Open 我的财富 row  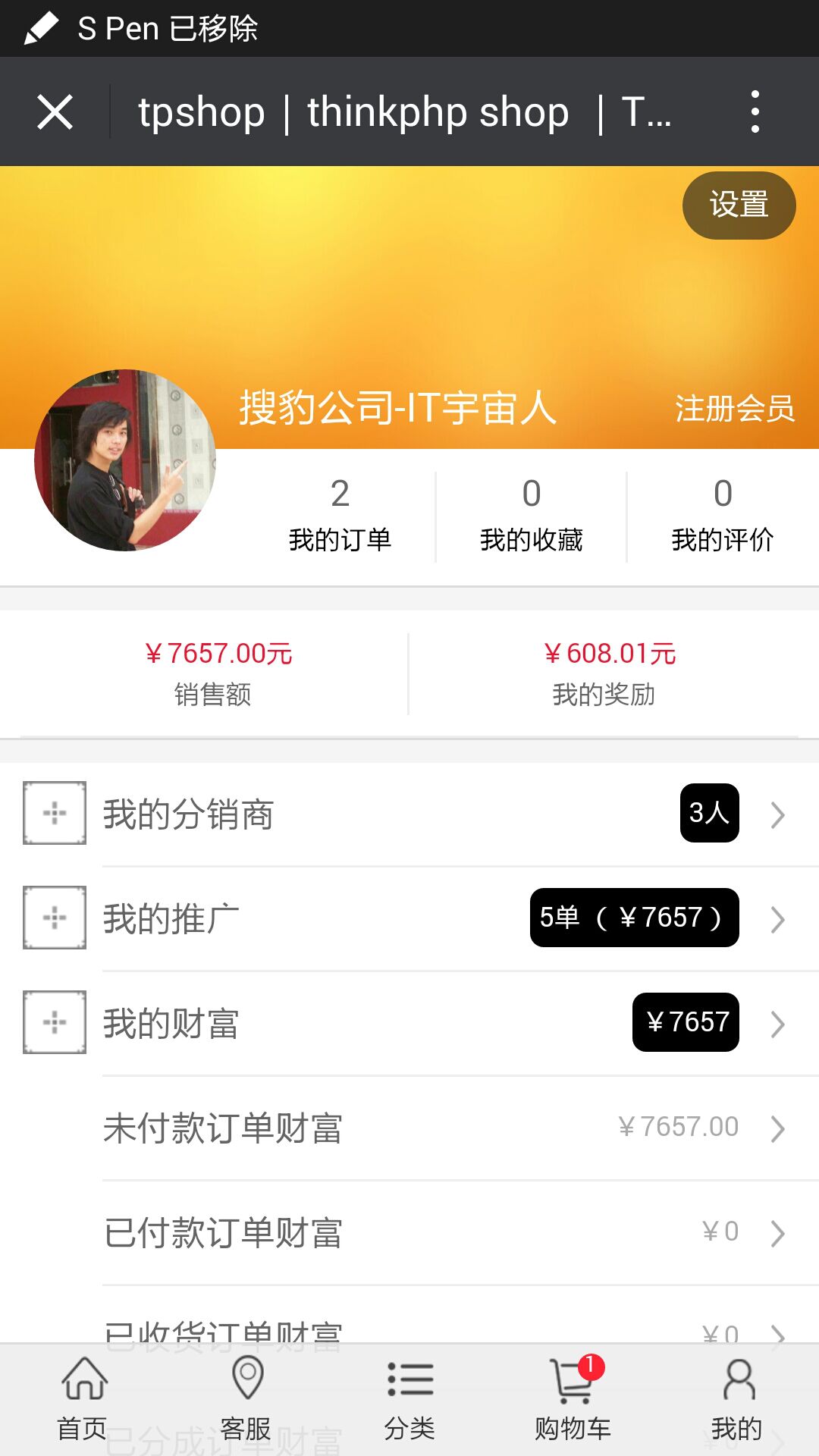click(x=409, y=1023)
